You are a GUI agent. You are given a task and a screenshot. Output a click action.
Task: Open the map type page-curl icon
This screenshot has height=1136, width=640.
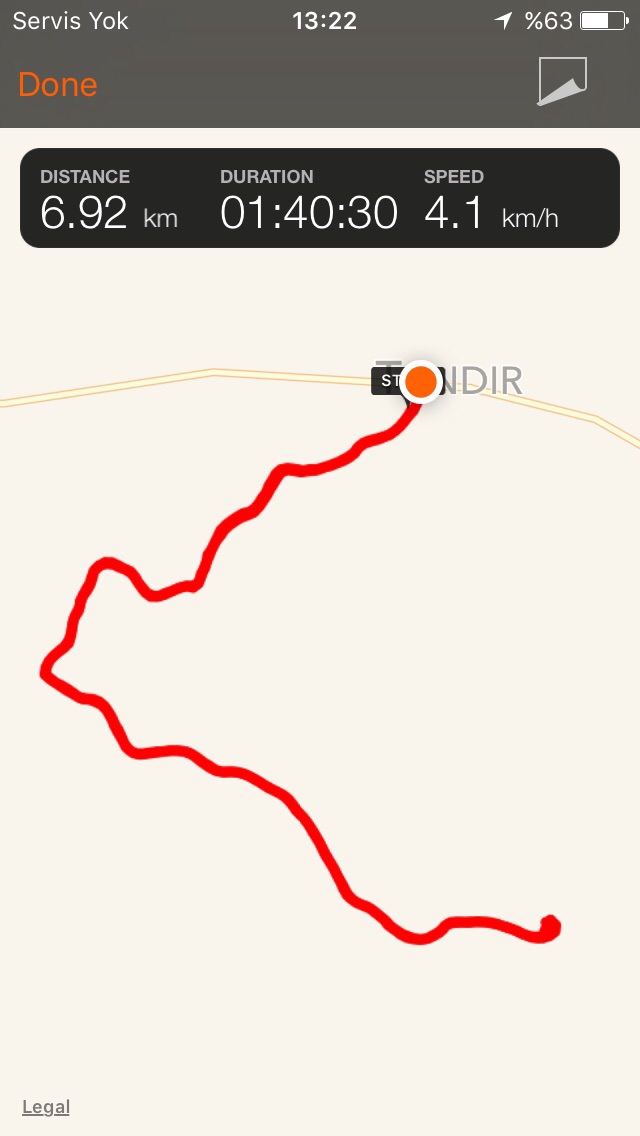[x=562, y=82]
